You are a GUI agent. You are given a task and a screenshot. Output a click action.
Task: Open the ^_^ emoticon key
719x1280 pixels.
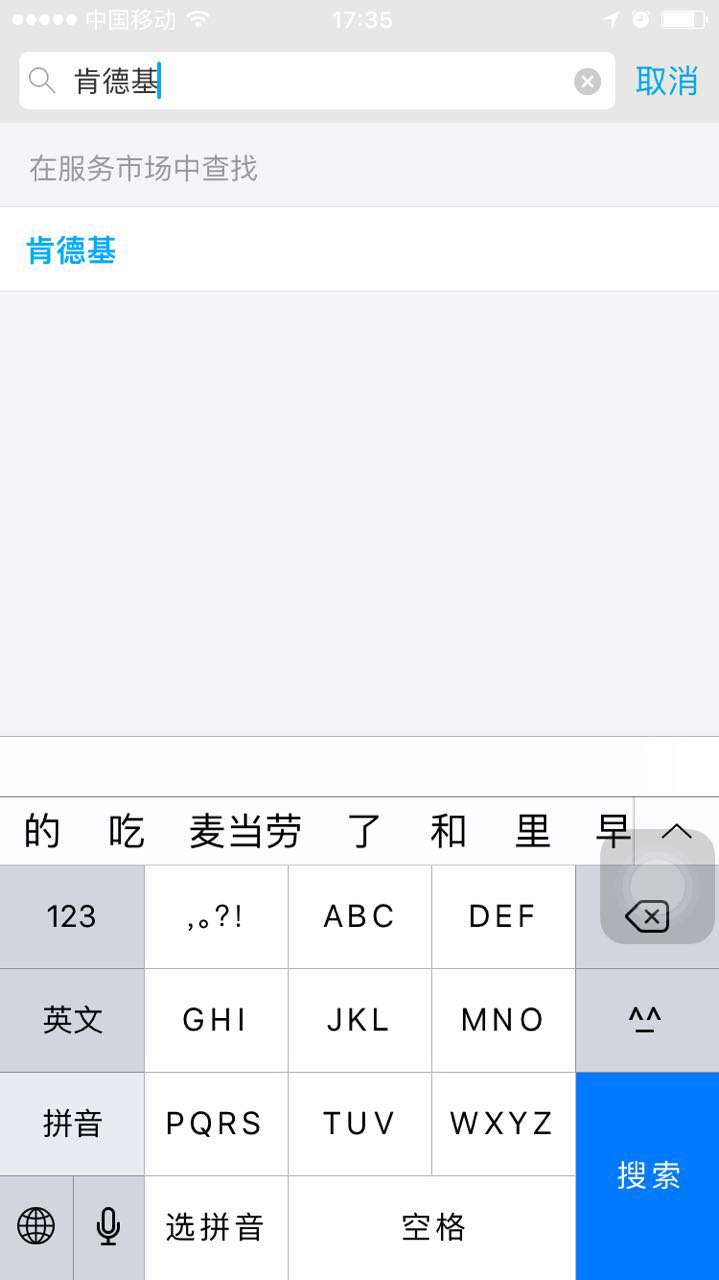(646, 1020)
